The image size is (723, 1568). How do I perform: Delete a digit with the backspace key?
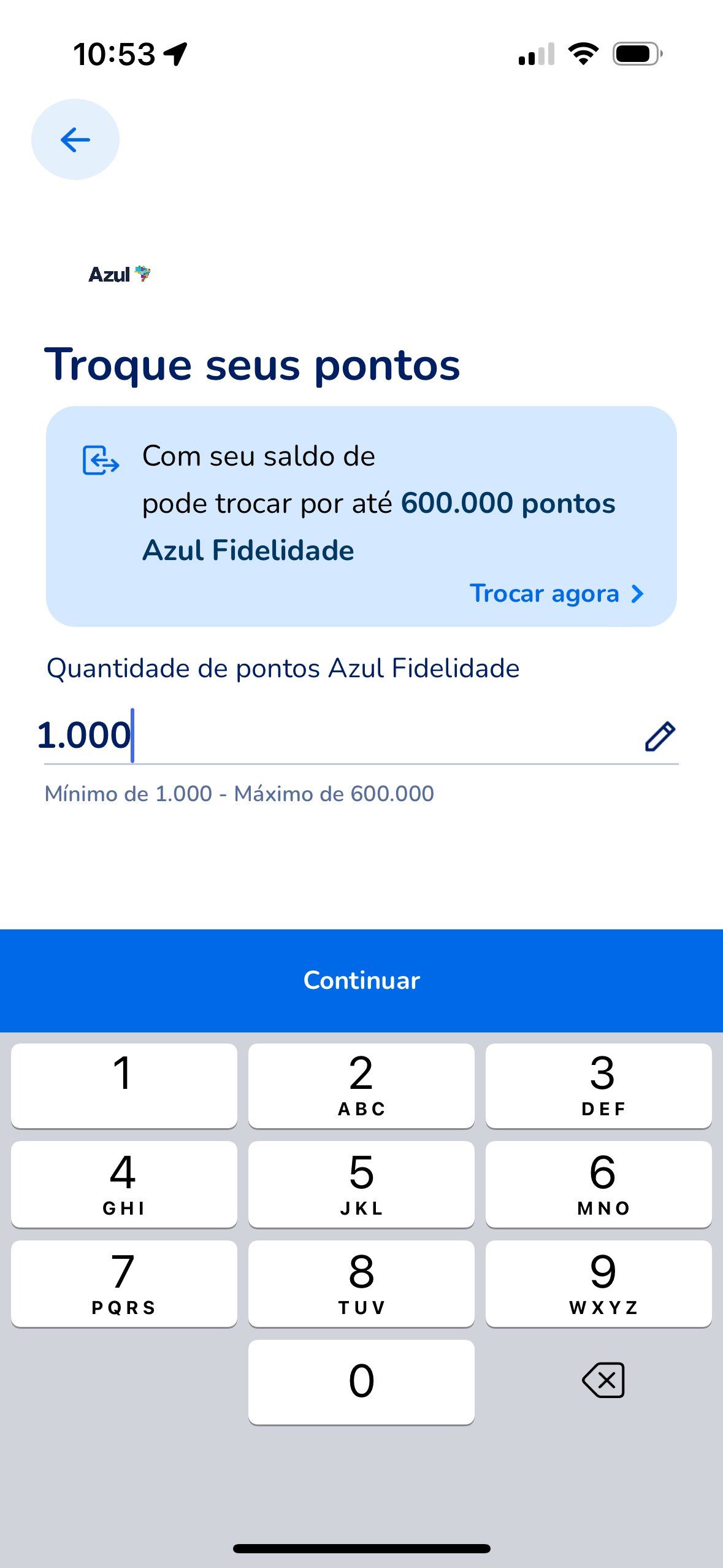[603, 1380]
